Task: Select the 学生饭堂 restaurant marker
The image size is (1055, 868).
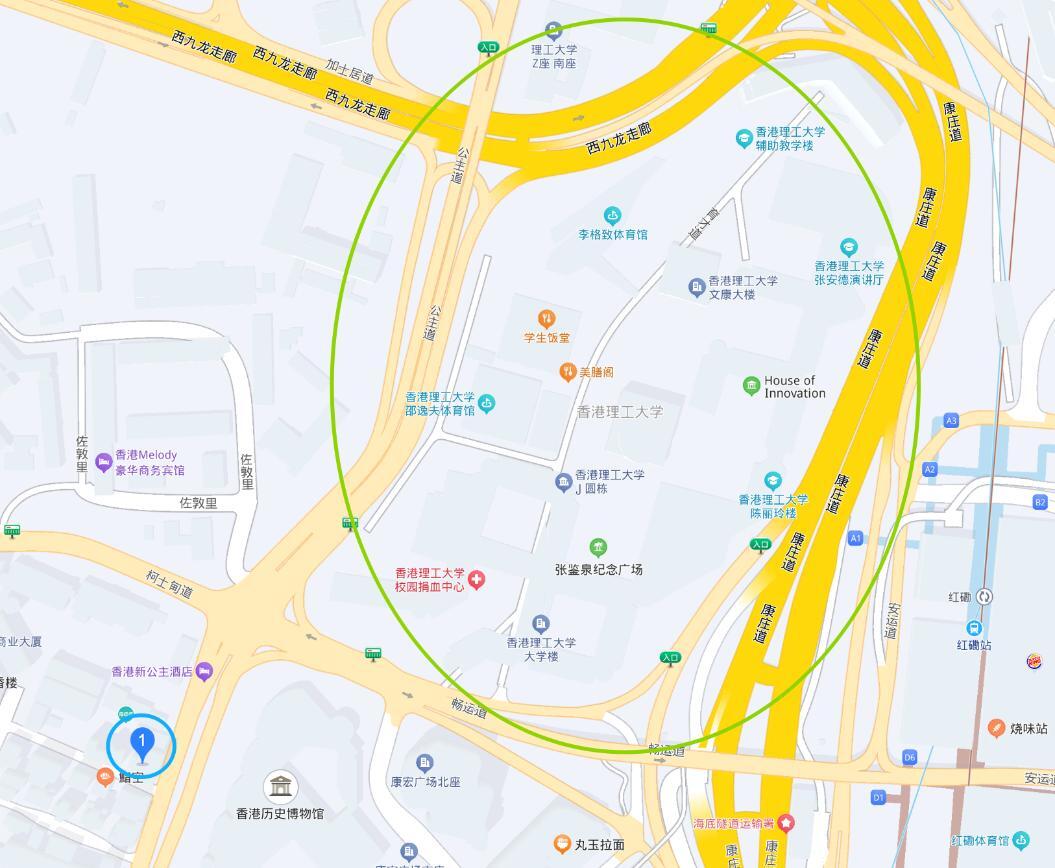Action: 546,319
